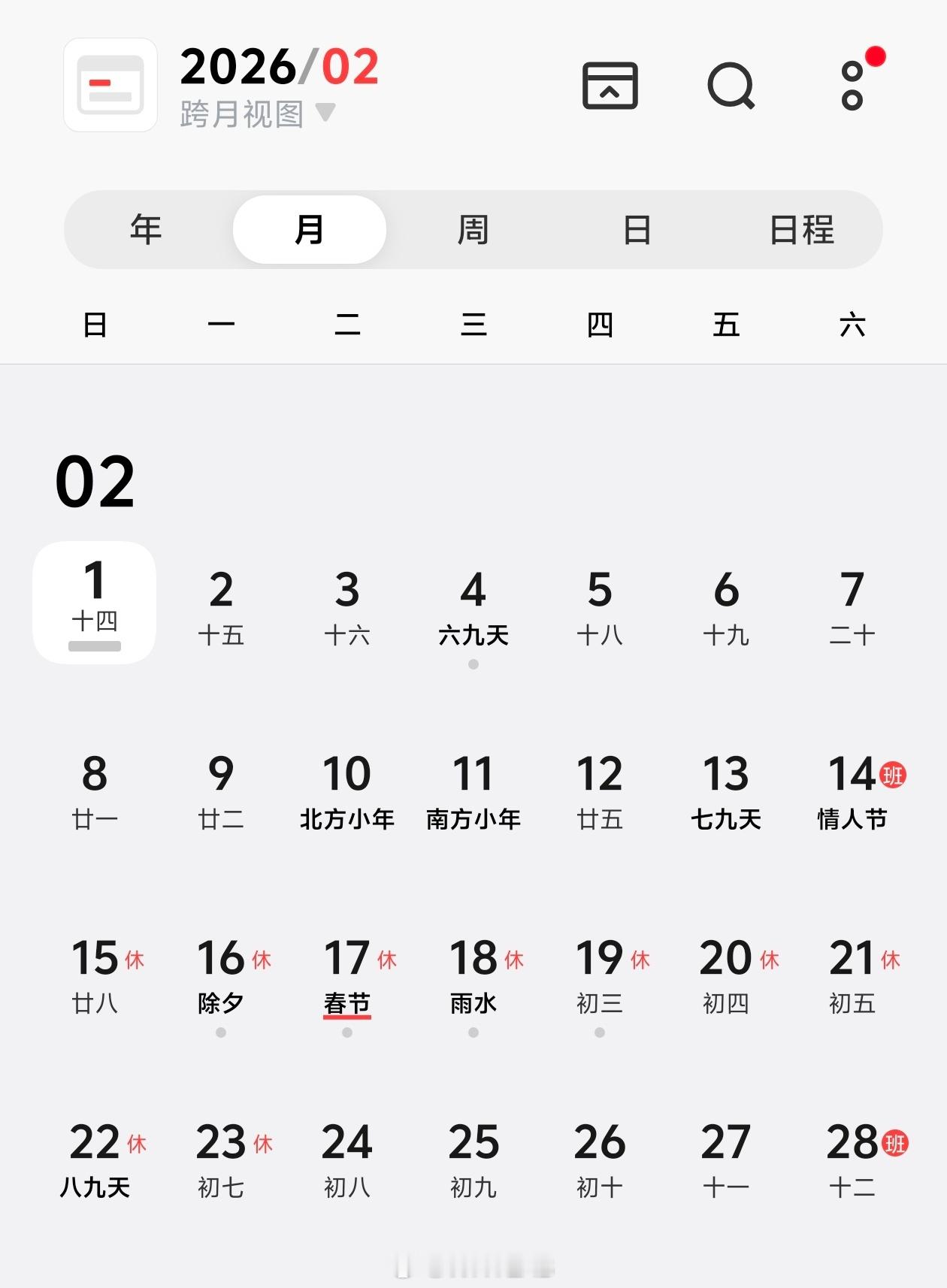
Task: Switch to 周 (week) view
Action: tap(473, 231)
